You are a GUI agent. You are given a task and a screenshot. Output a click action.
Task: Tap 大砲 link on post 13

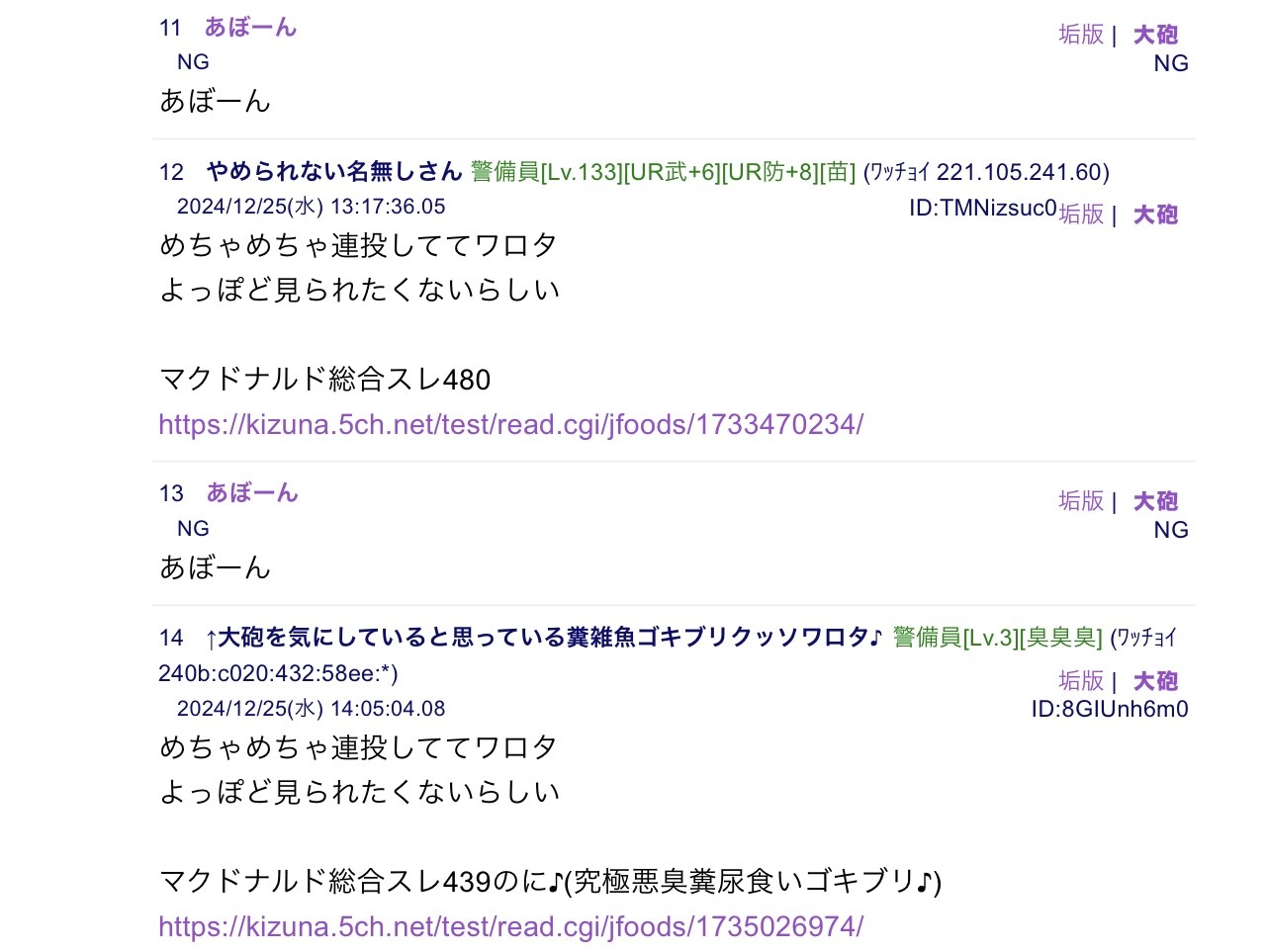click(1155, 501)
